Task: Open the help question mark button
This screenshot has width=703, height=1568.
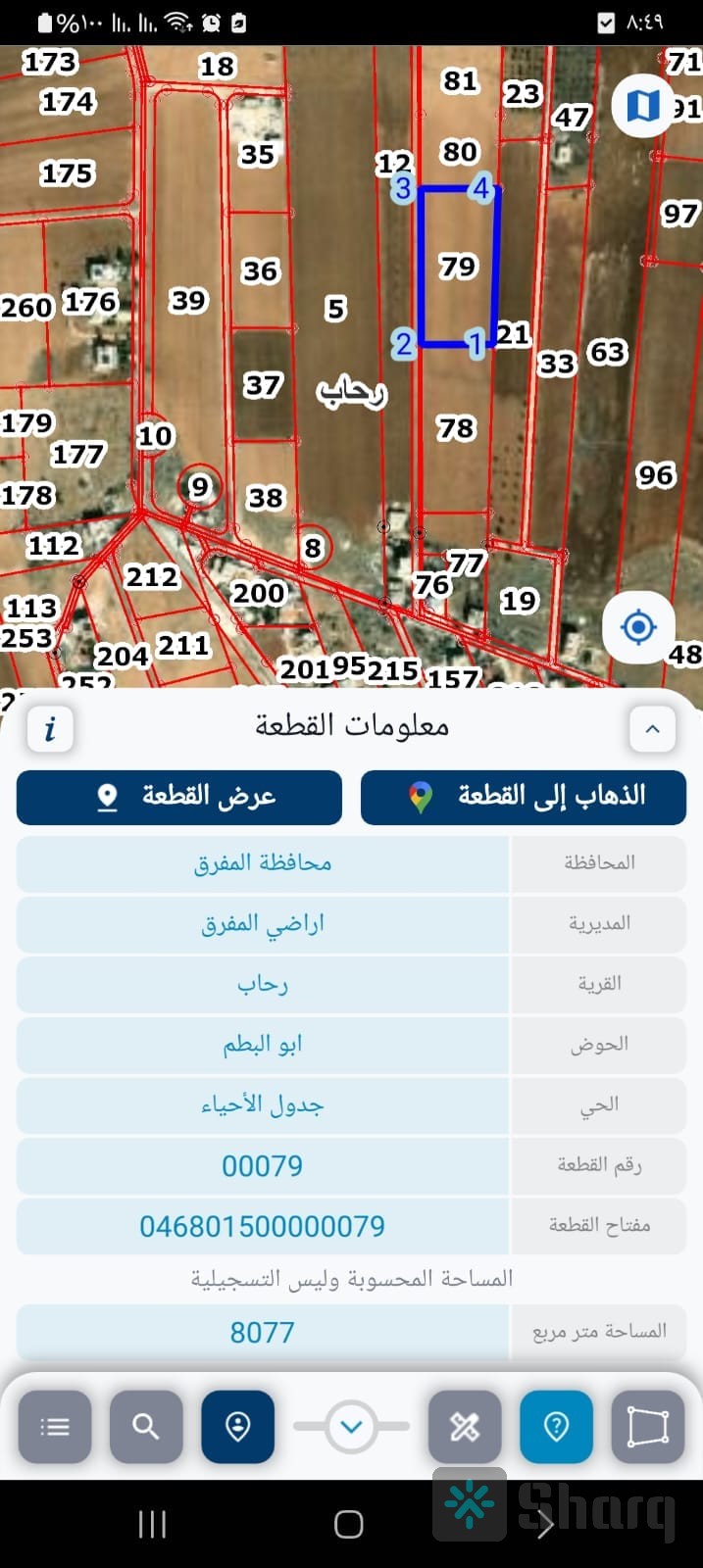Action: pos(556,1427)
